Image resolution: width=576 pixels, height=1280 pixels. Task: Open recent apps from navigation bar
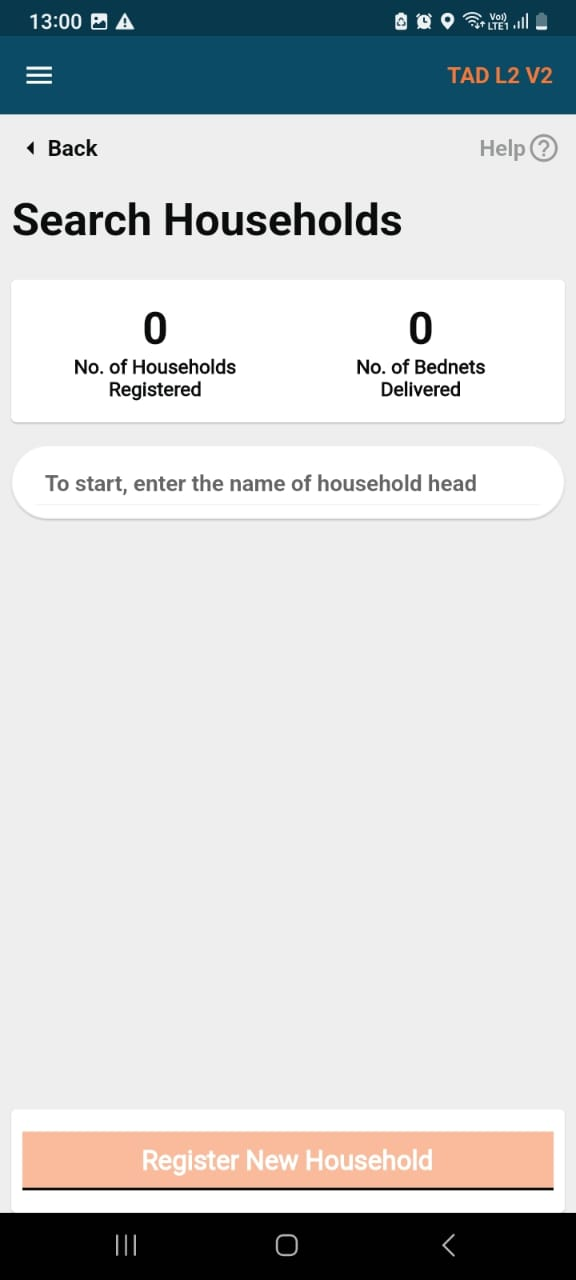(126, 1245)
